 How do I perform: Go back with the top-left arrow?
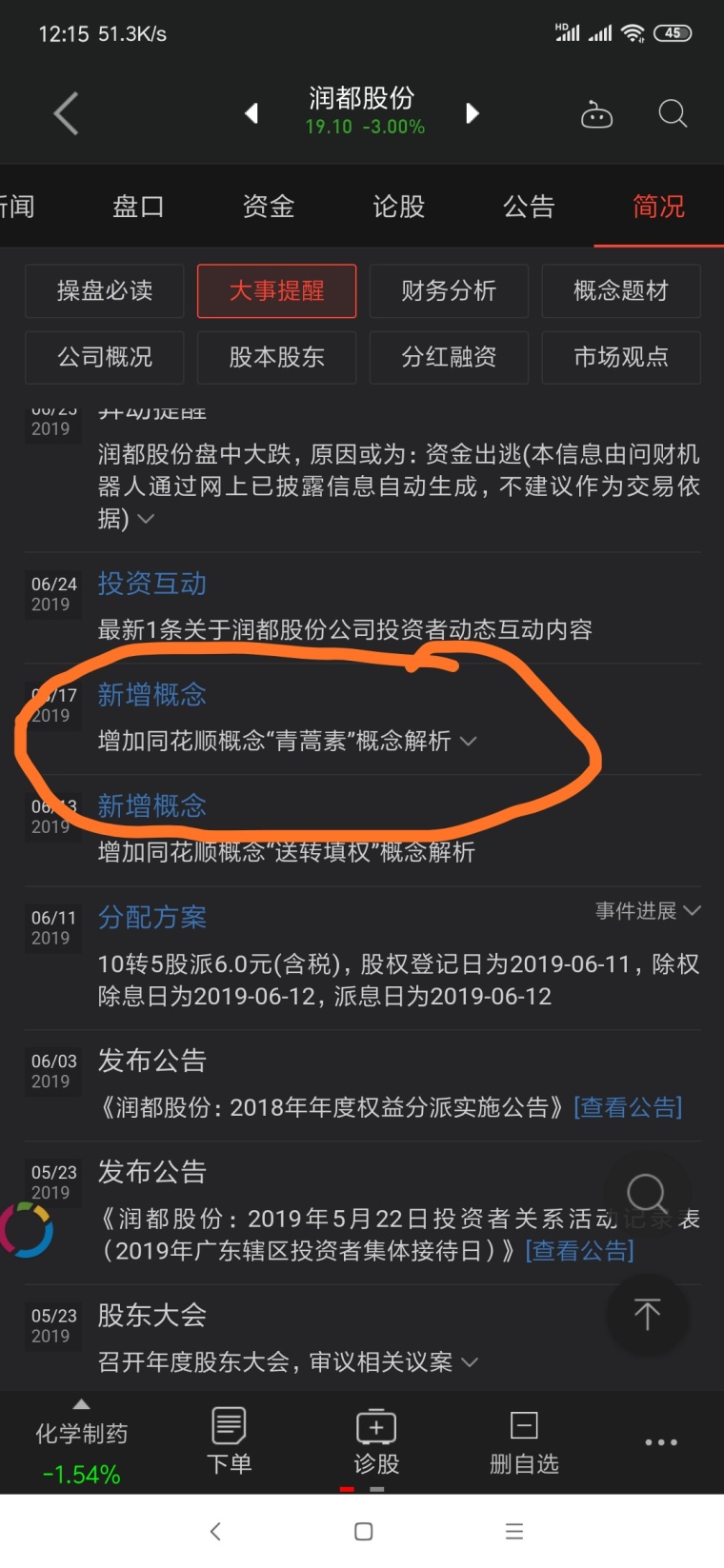coord(66,114)
